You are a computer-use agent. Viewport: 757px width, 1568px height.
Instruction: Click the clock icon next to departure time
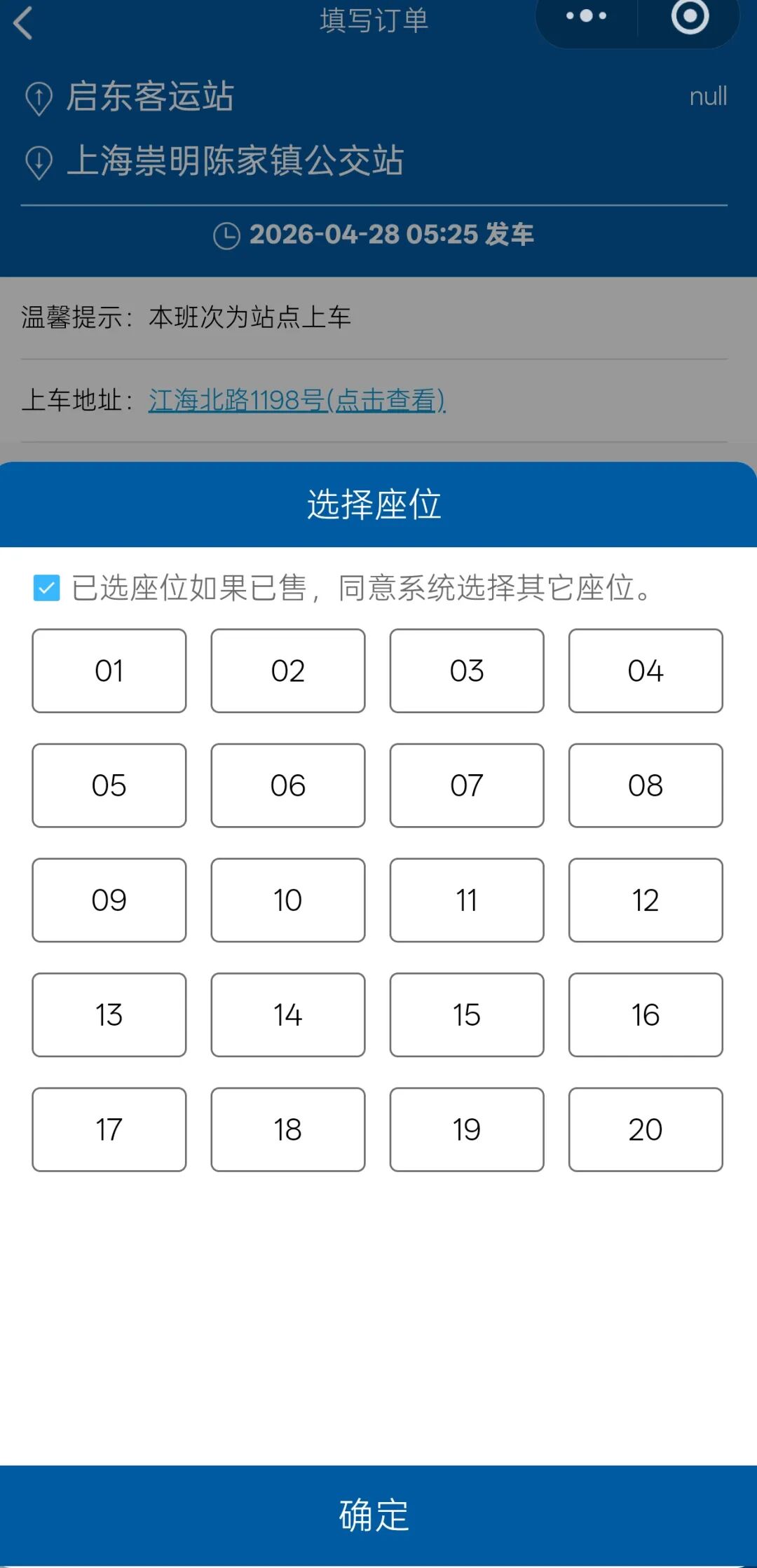[226, 235]
